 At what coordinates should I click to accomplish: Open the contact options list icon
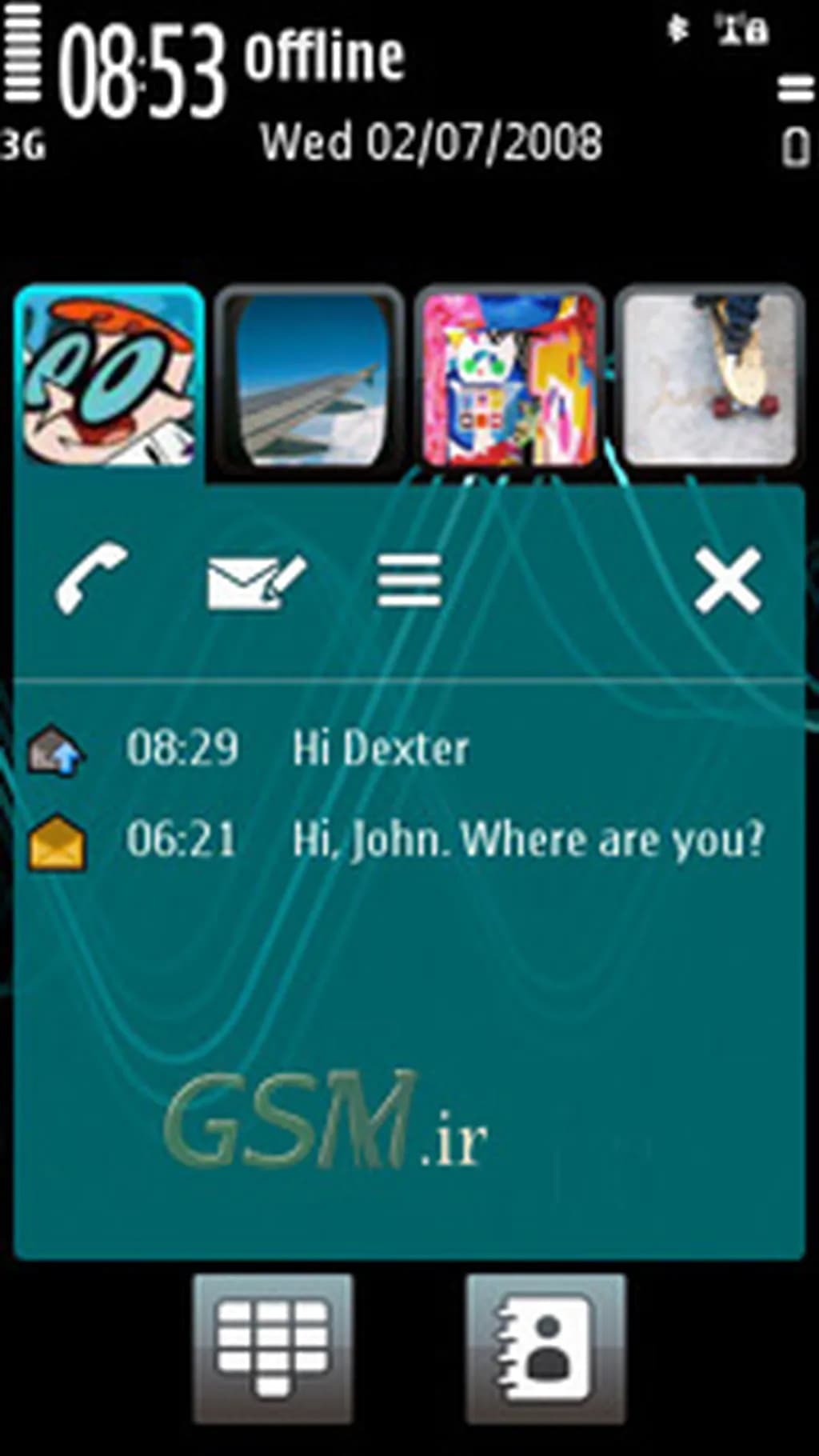(x=409, y=581)
